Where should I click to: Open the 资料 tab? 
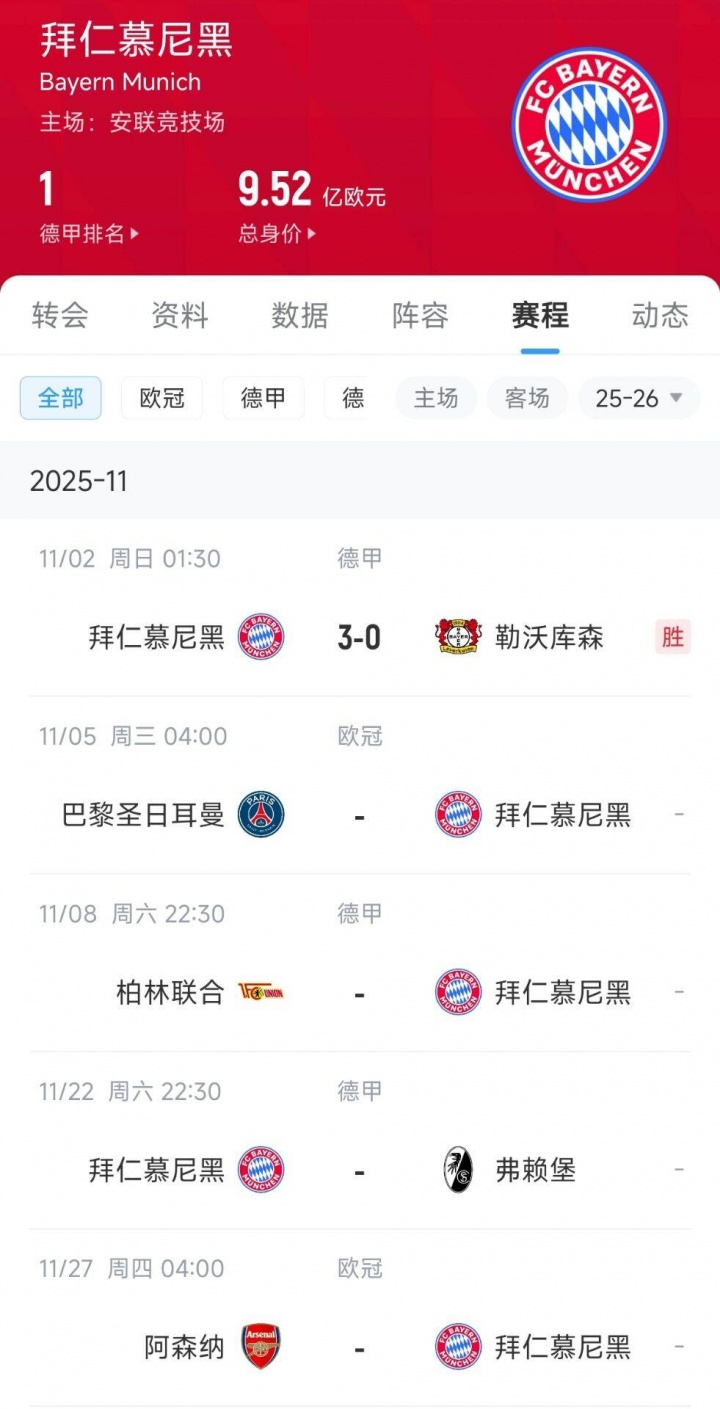180,316
